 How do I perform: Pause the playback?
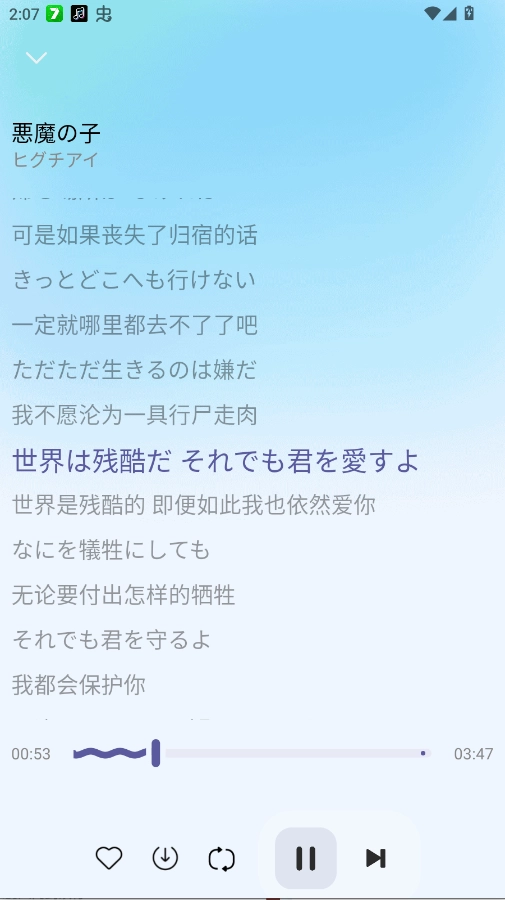306,859
